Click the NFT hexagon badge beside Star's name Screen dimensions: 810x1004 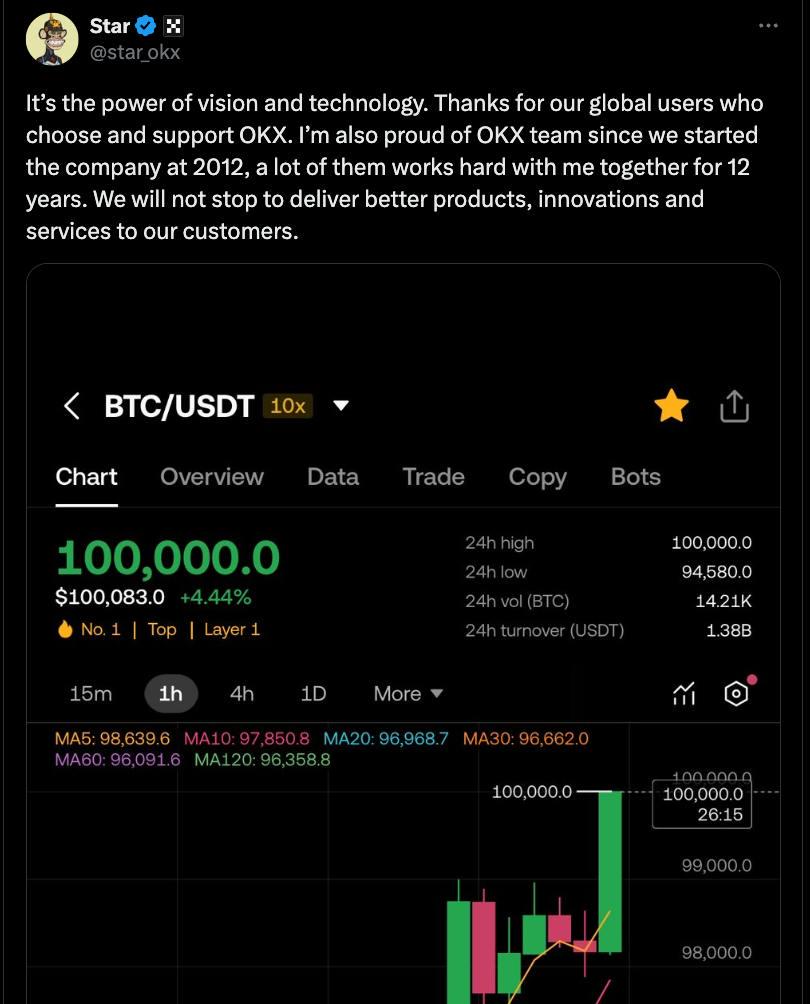(x=172, y=26)
